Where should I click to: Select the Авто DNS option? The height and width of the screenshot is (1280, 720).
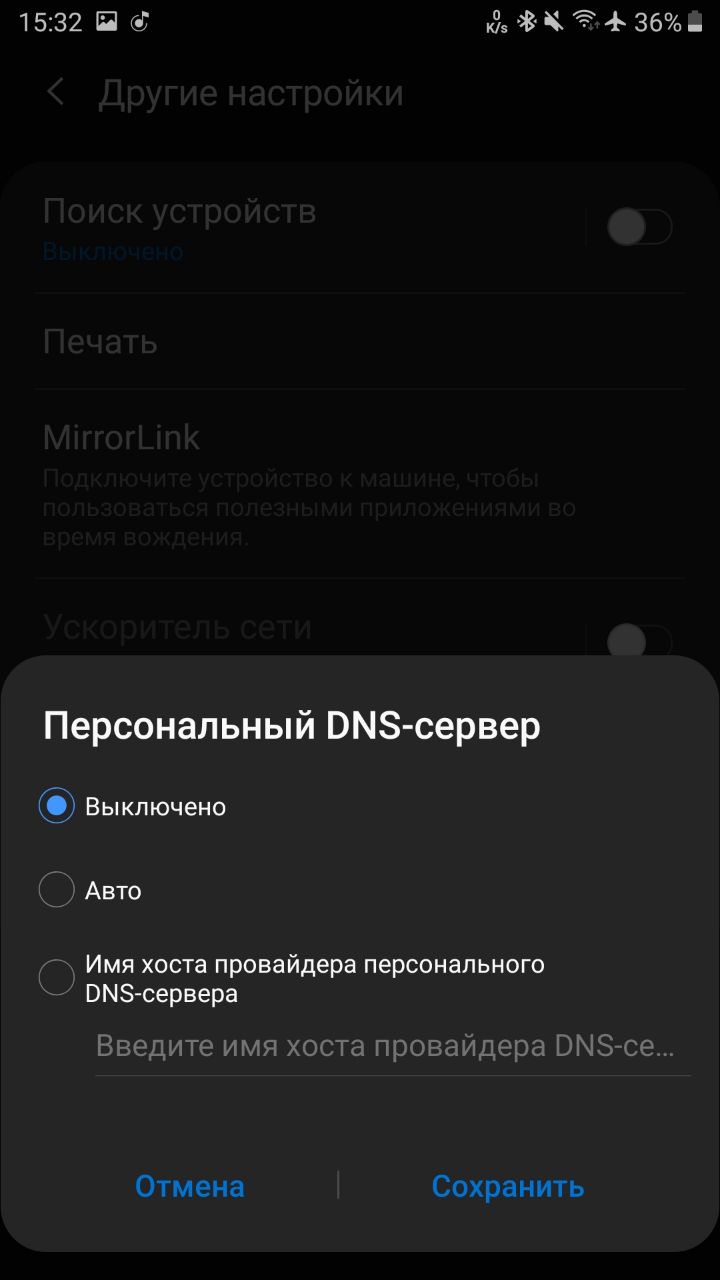point(57,889)
